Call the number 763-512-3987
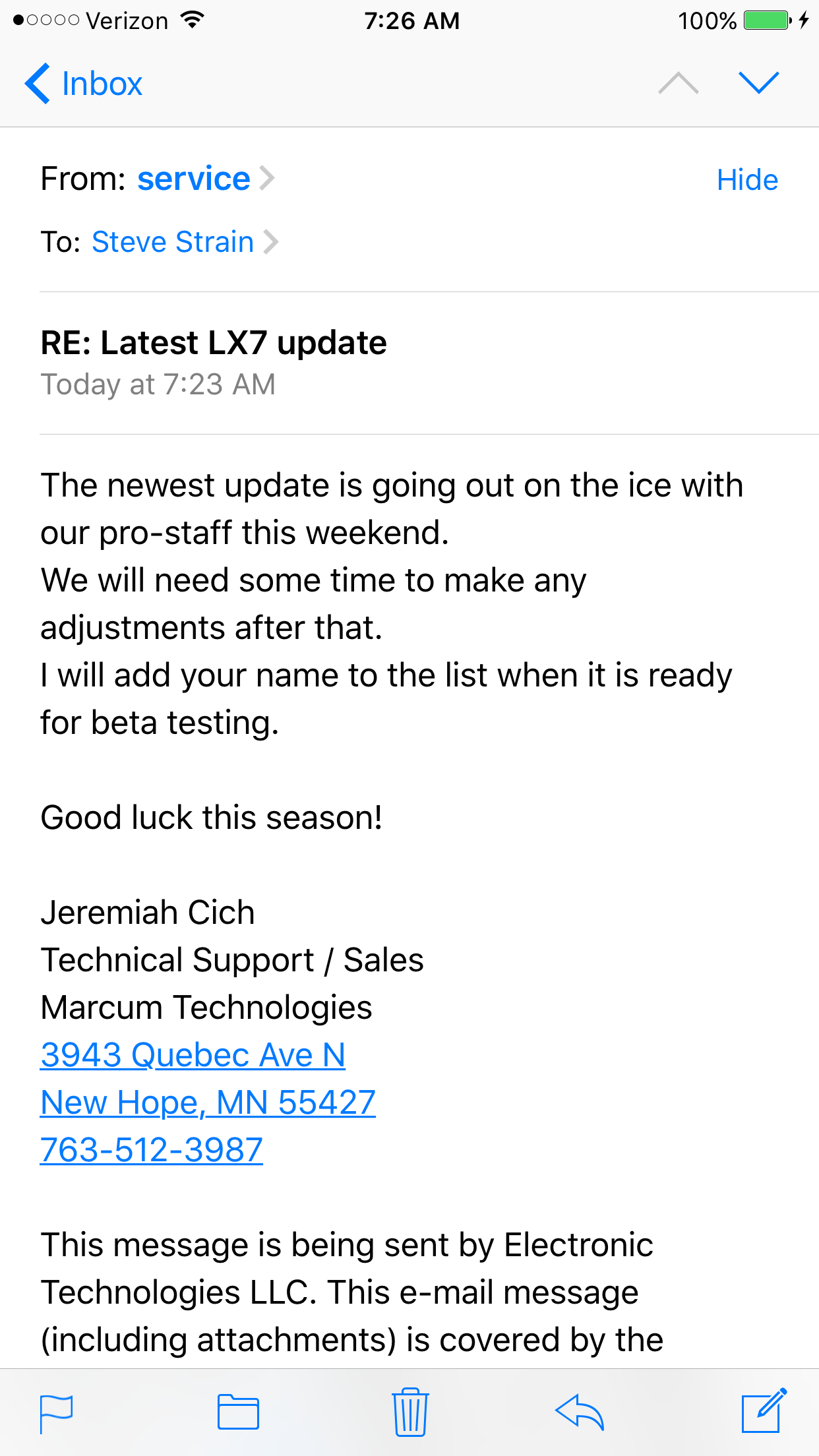819x1456 pixels. pos(152,1150)
